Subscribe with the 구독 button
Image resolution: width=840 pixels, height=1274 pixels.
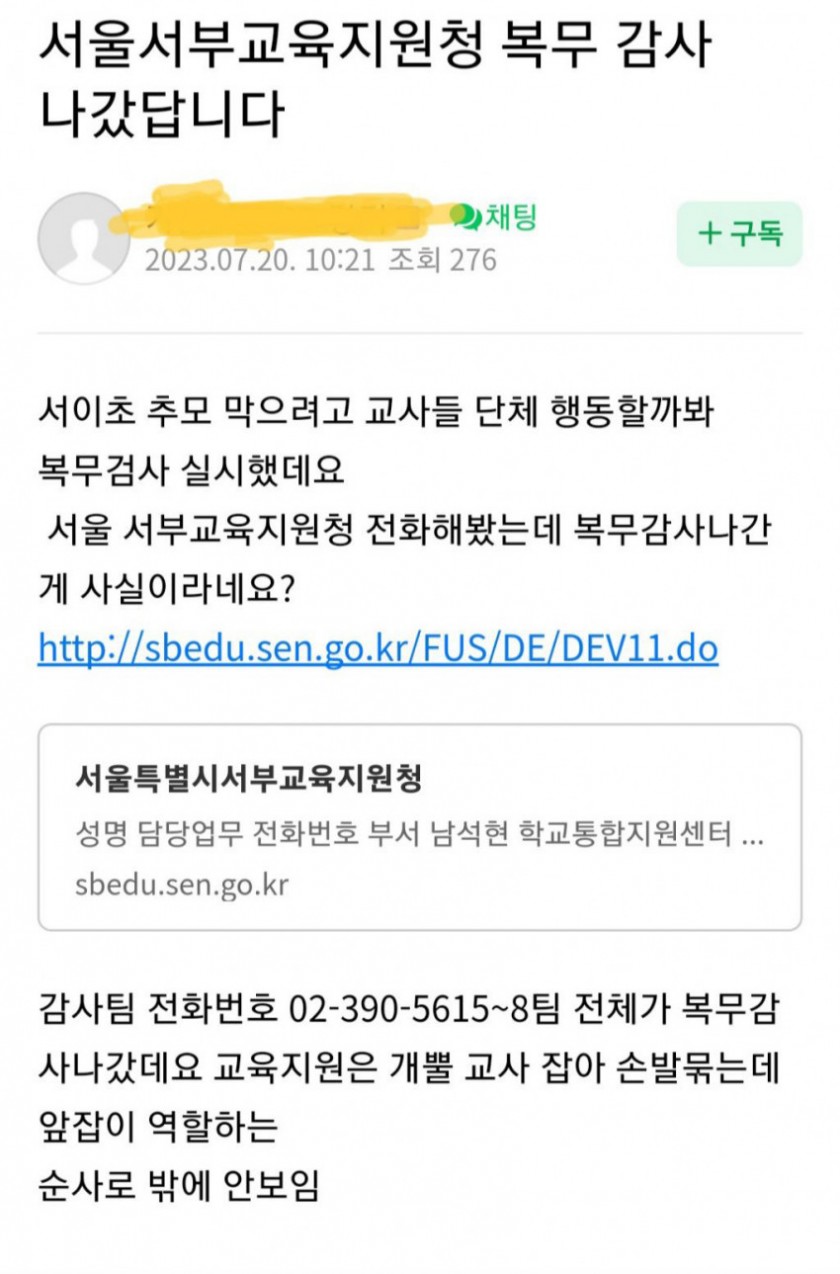[739, 234]
